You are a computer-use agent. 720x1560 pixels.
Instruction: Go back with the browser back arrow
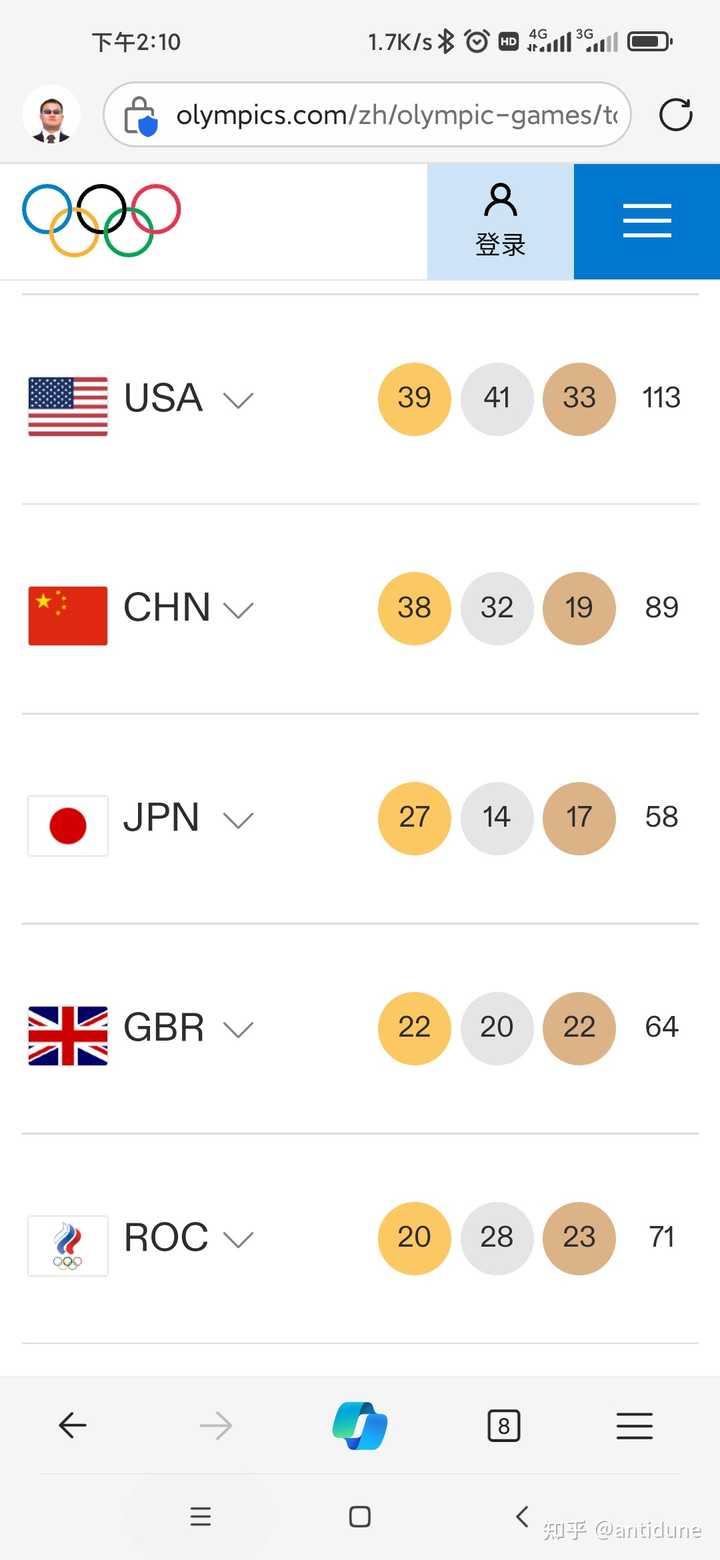tap(73, 1425)
